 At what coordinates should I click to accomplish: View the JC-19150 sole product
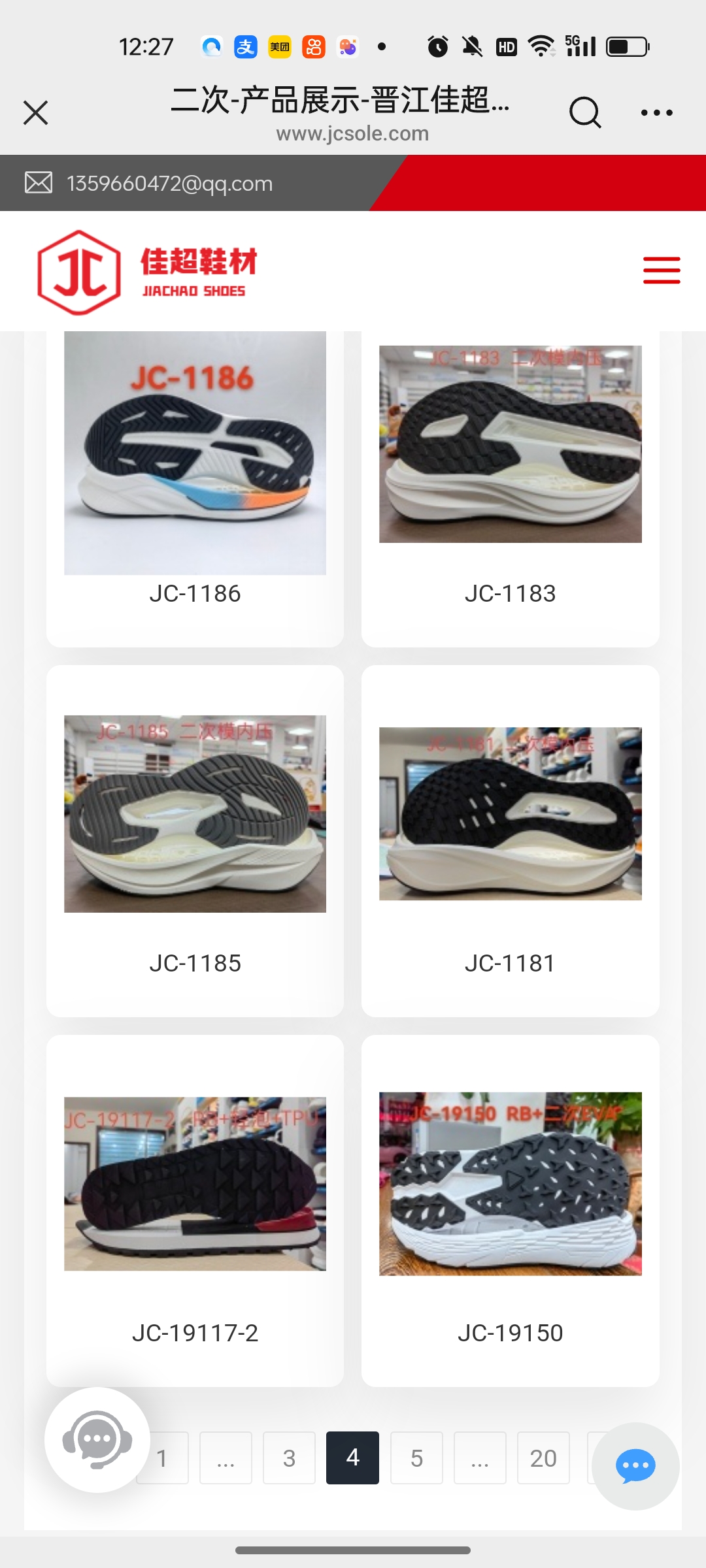pos(510,1209)
